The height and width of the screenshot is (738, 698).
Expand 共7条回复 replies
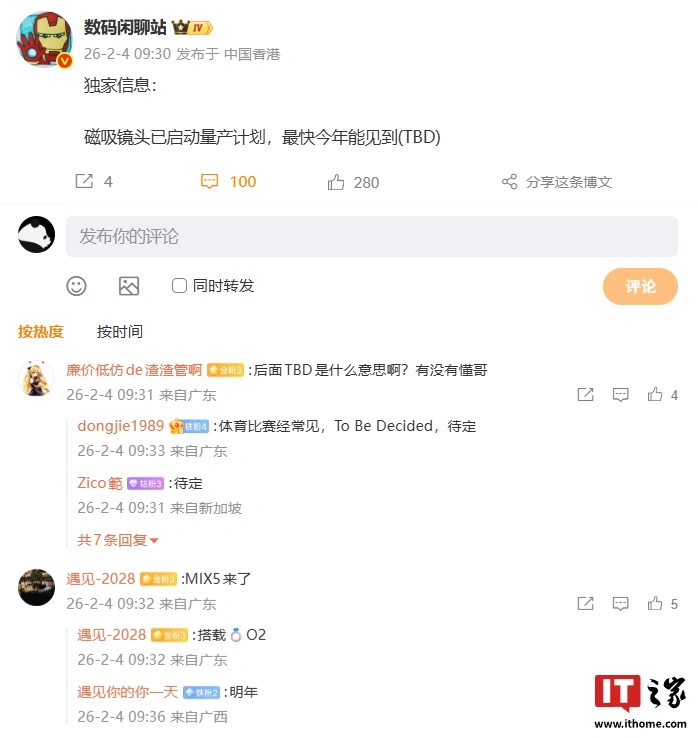pos(118,540)
